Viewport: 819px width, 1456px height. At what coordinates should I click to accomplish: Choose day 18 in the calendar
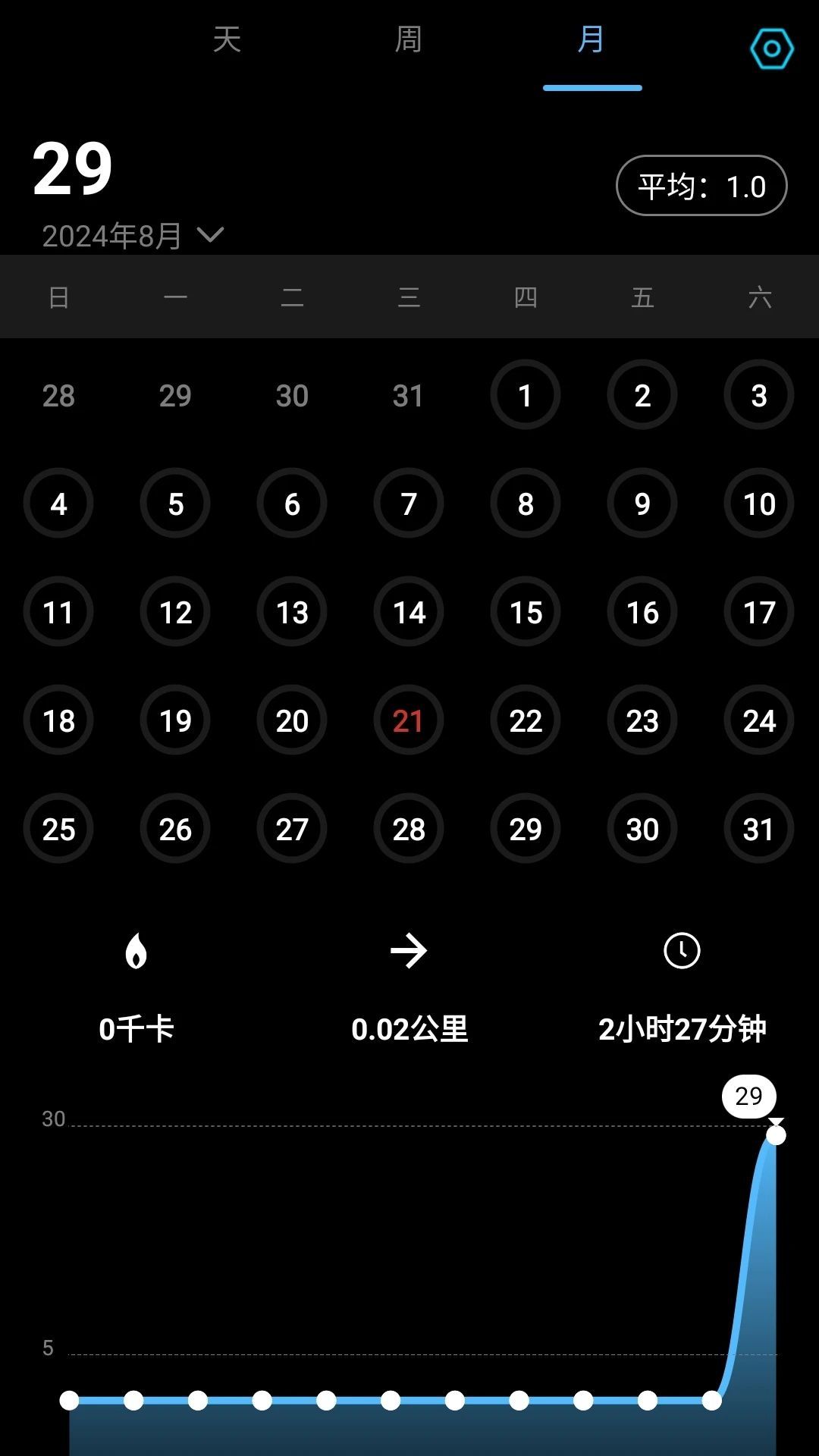click(58, 720)
